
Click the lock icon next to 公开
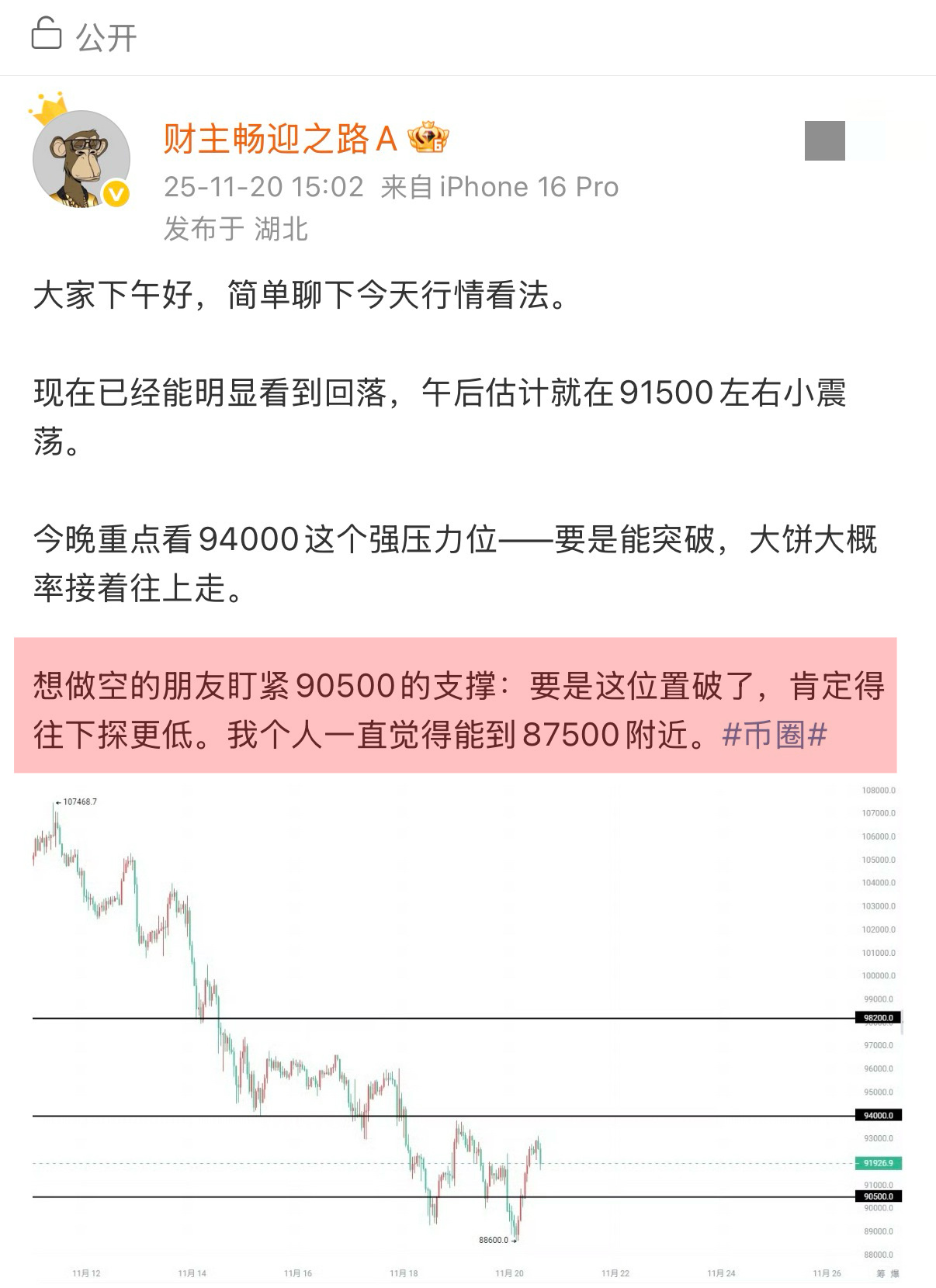(x=48, y=34)
